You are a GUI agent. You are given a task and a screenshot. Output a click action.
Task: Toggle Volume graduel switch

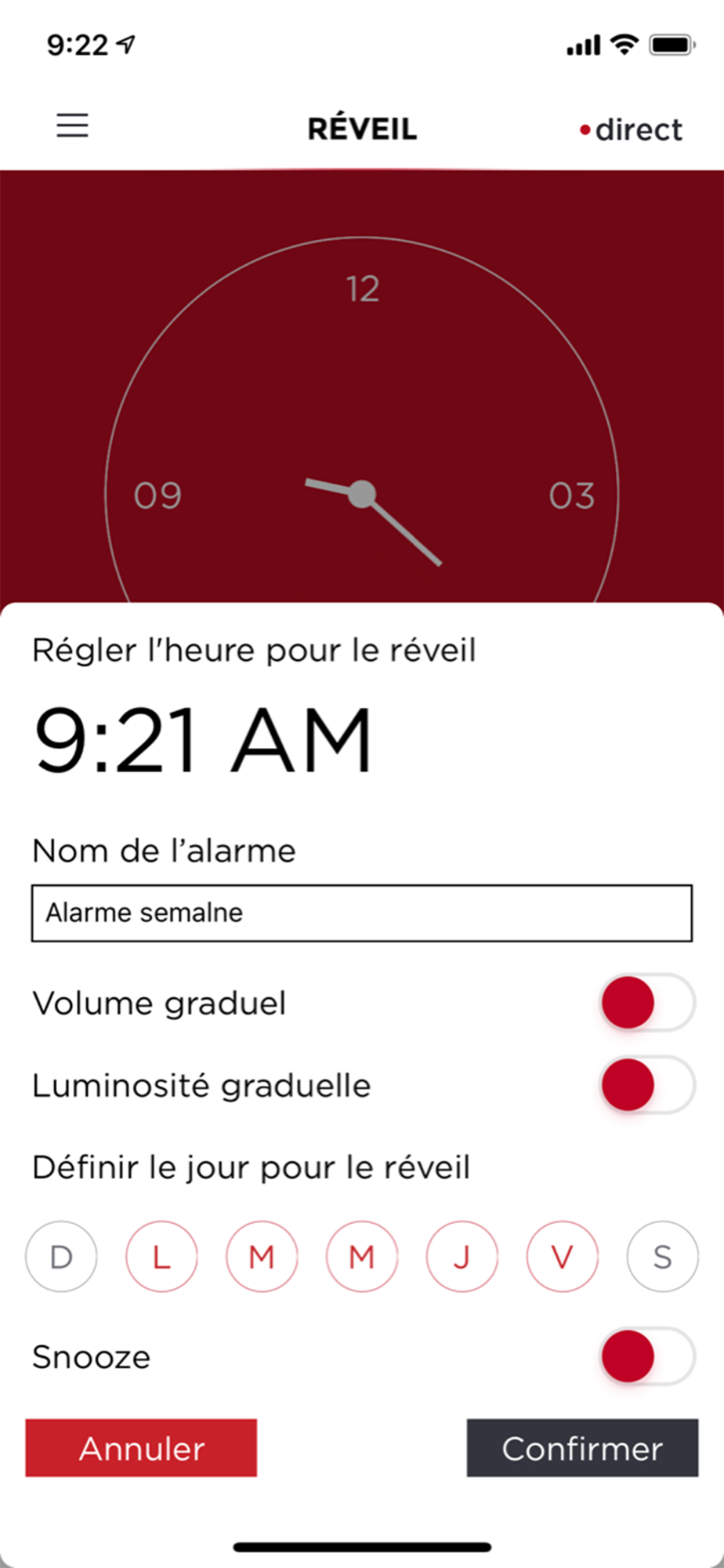647,1003
